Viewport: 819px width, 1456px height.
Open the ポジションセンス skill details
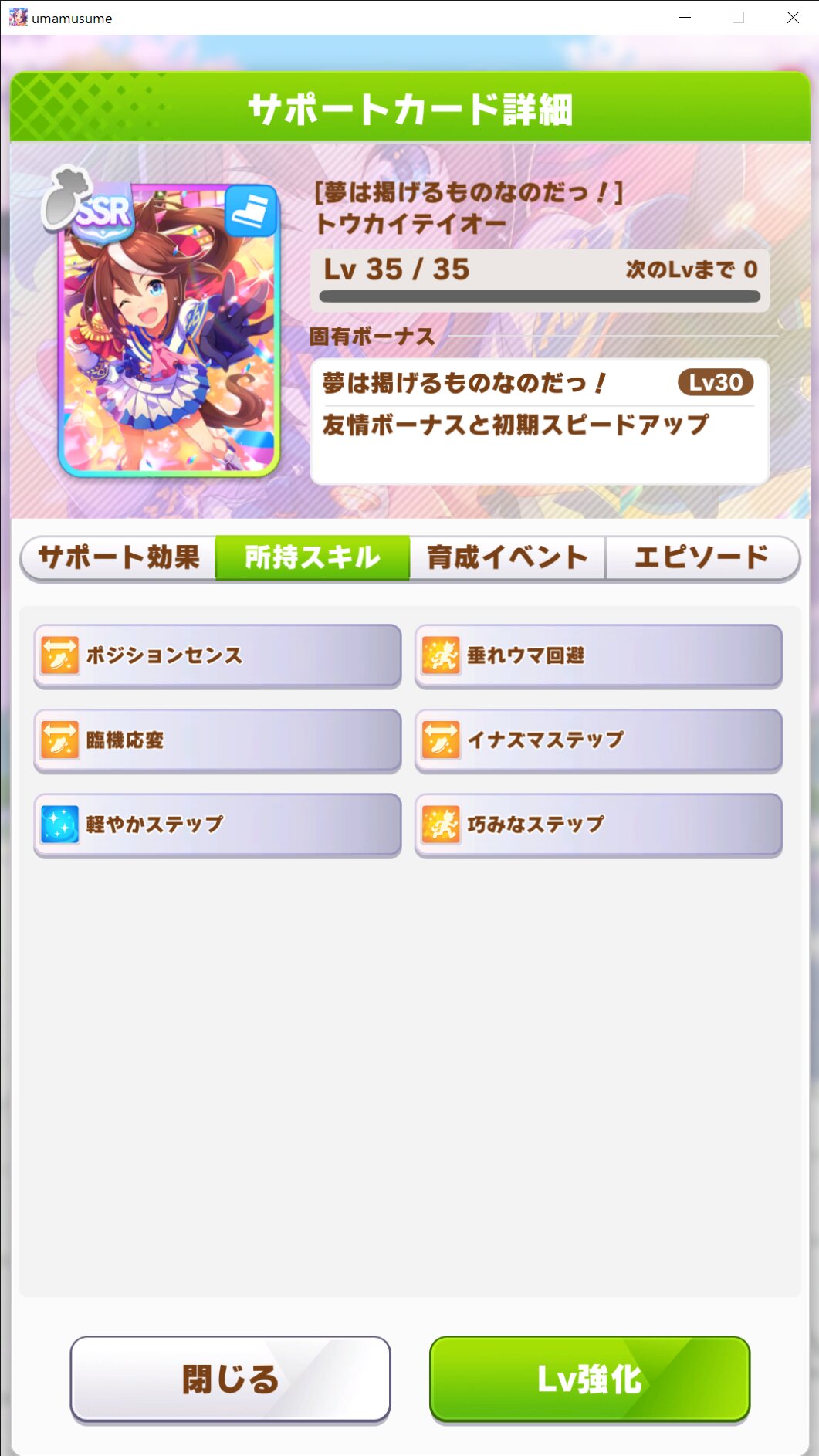pyautogui.click(x=218, y=655)
